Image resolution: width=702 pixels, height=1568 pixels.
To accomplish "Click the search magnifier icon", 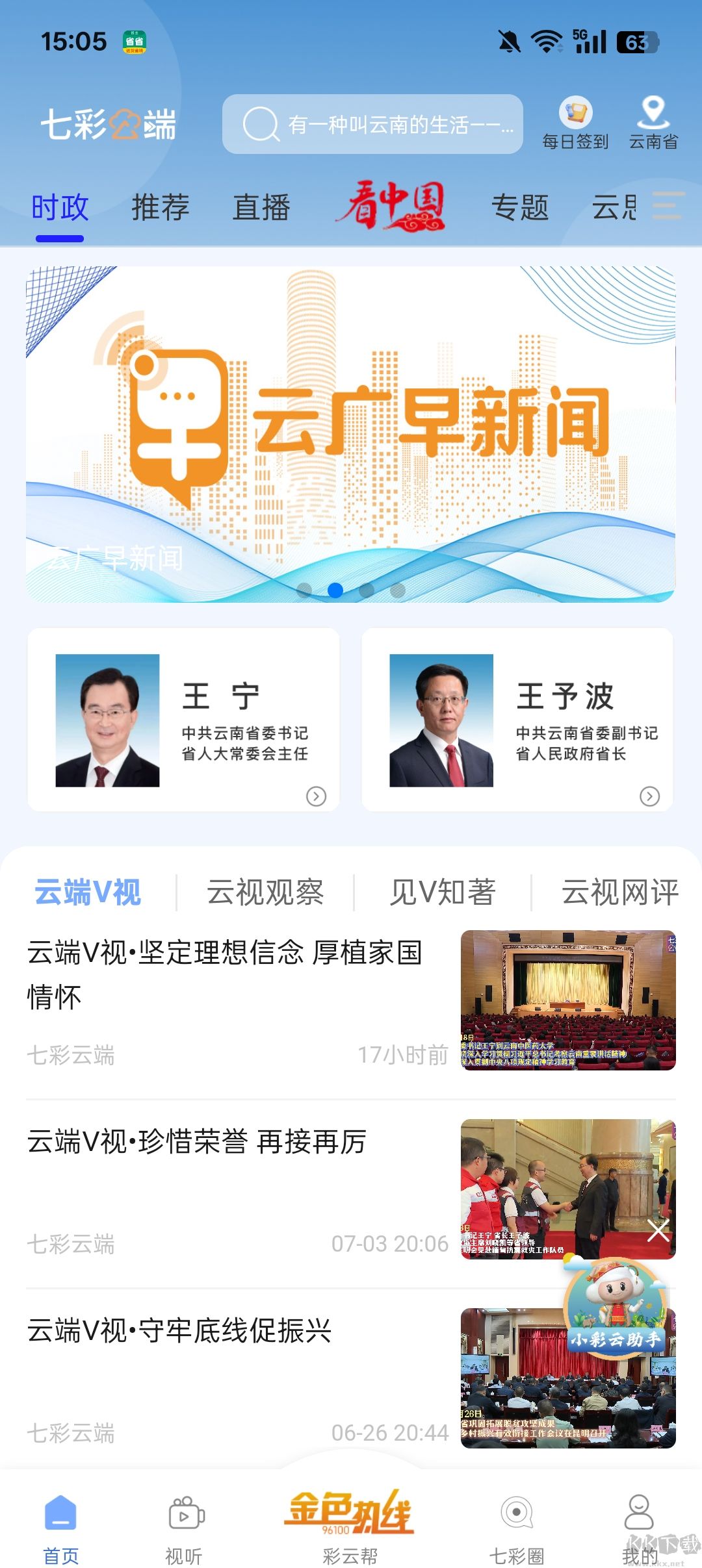I will click(259, 123).
